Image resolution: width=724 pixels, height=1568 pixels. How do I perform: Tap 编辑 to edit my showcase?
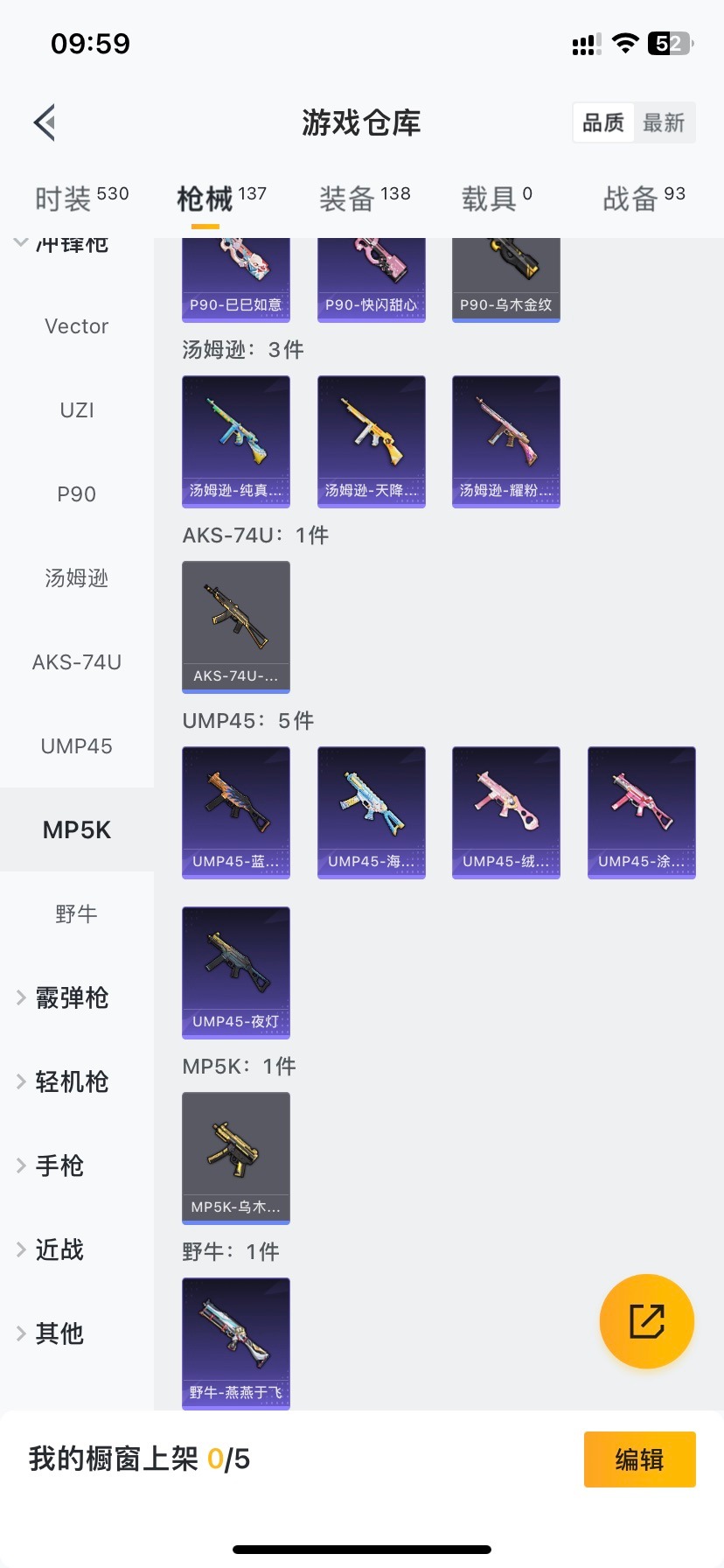pyautogui.click(x=639, y=1459)
